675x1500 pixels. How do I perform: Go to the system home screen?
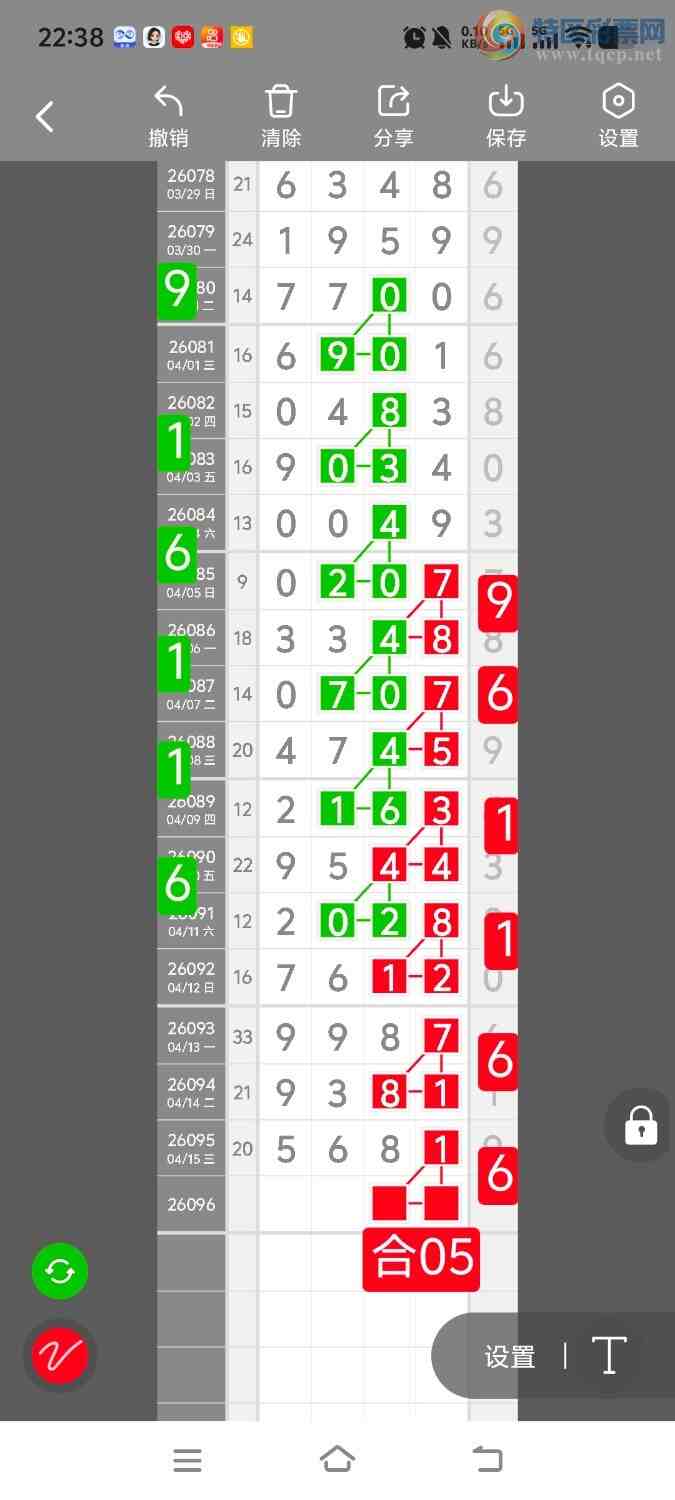[337, 1460]
